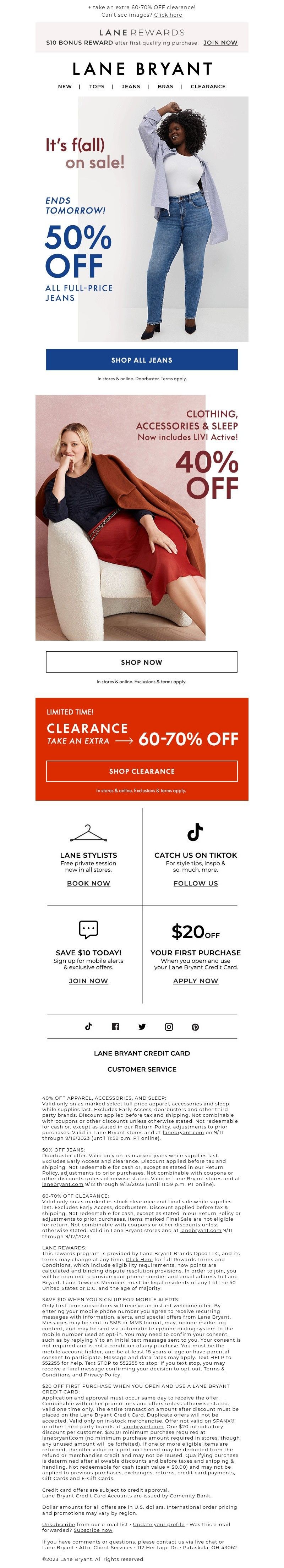Visit the Instagram icon in footer

(169, 1027)
